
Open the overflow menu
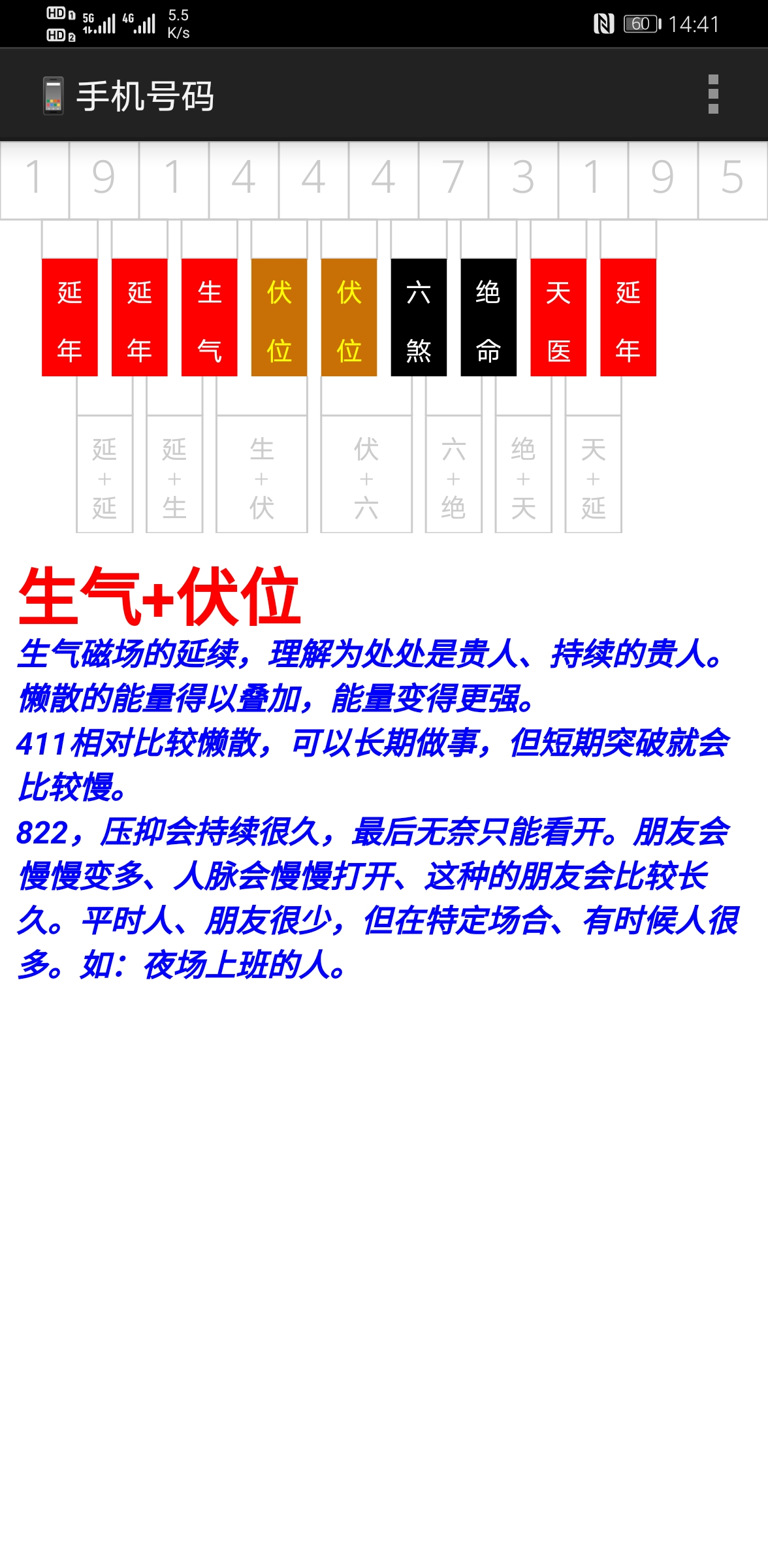point(713,94)
